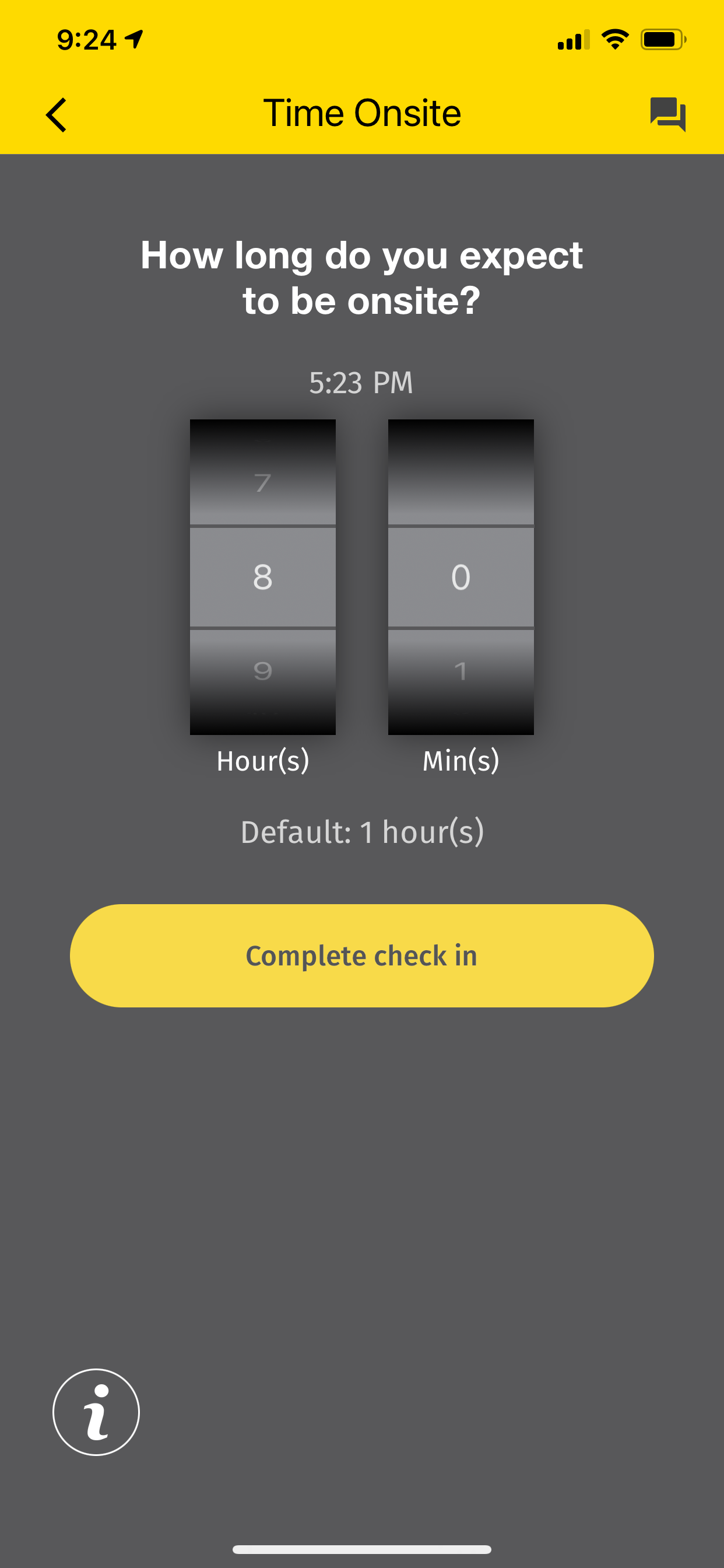This screenshot has height=1568, width=724.
Task: Tap Complete check in button
Action: point(361,956)
